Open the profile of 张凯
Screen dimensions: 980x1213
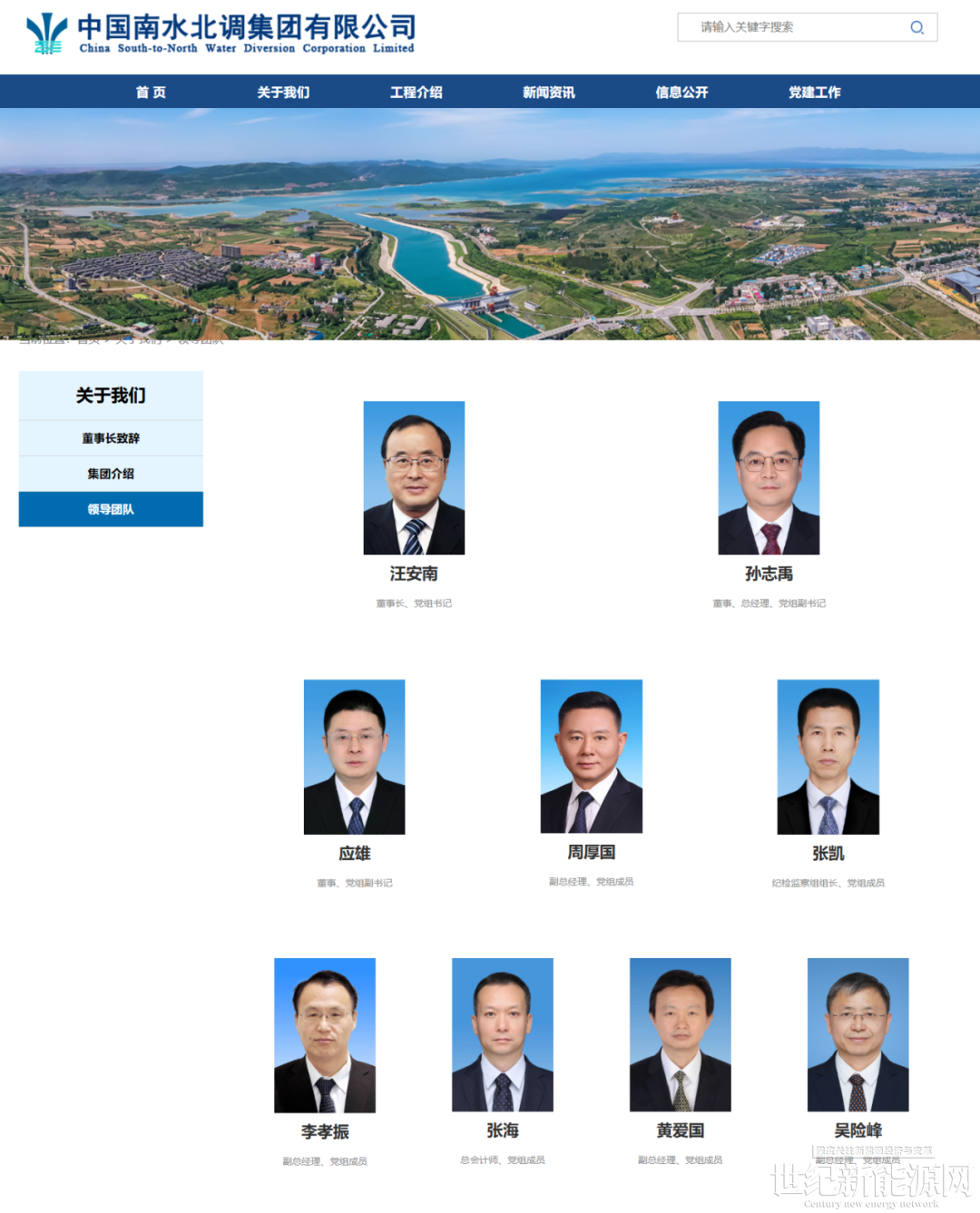click(828, 757)
